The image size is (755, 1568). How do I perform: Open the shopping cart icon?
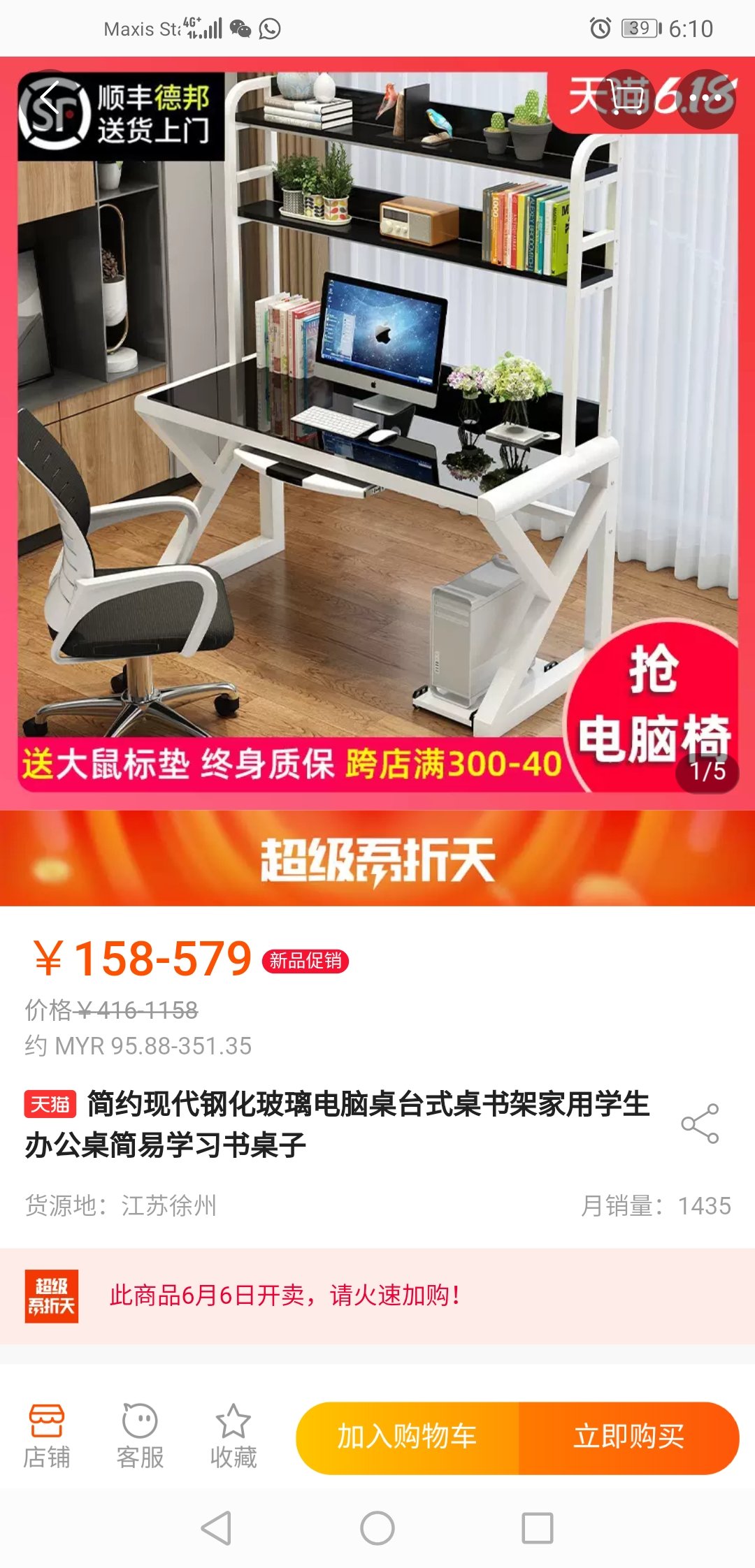(x=624, y=99)
